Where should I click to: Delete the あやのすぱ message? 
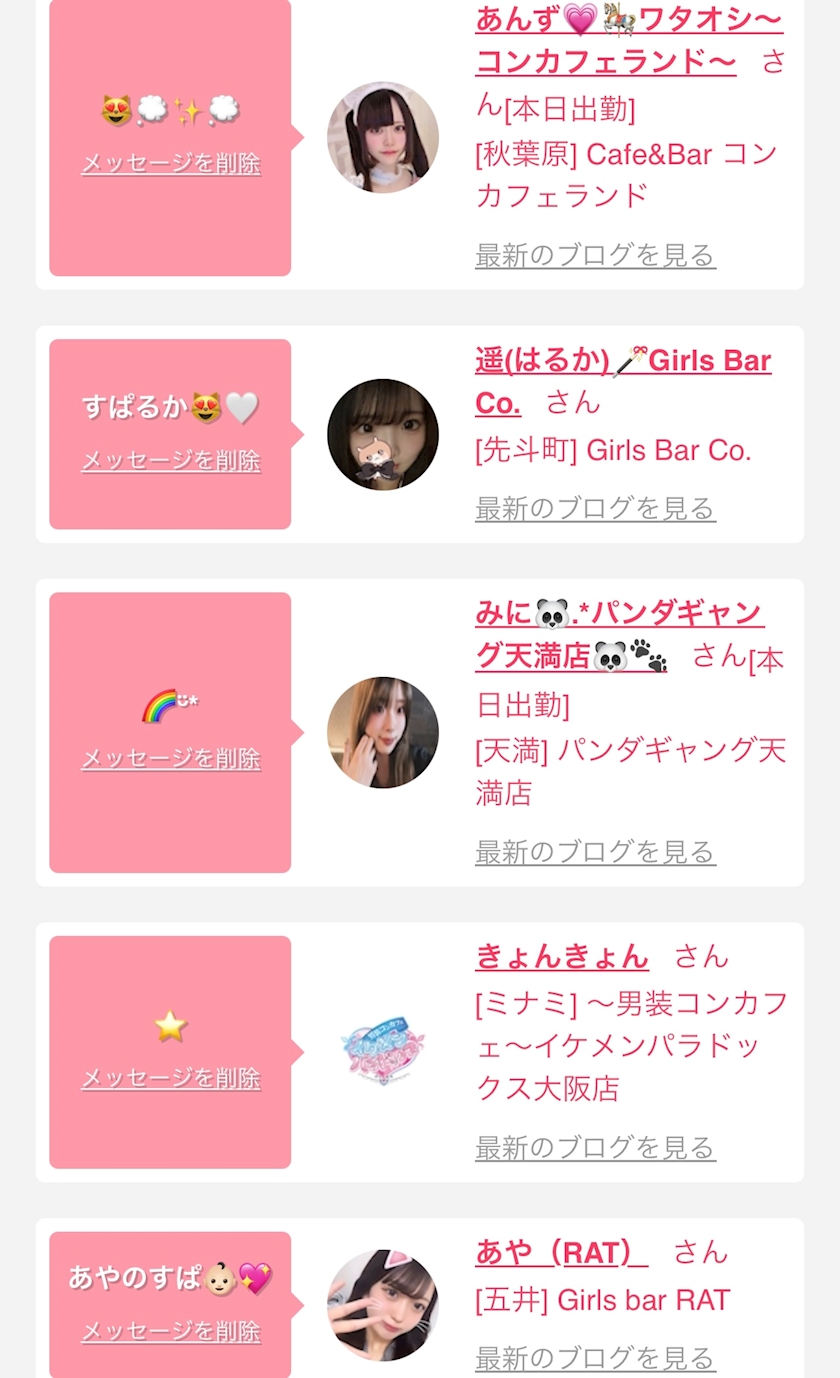click(x=171, y=1332)
